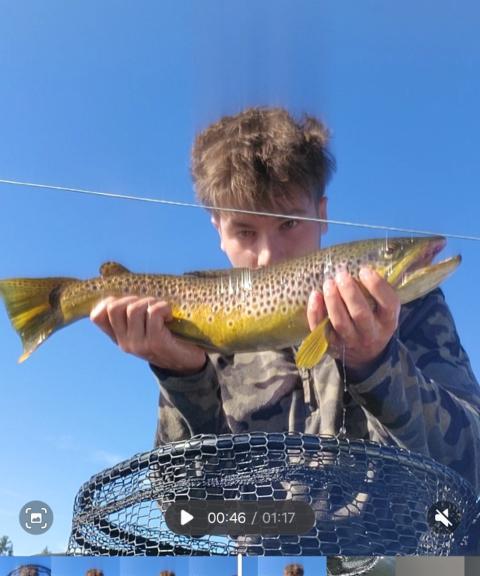Capture a frame from the video
This screenshot has height=576, width=480.
[x=36, y=517]
